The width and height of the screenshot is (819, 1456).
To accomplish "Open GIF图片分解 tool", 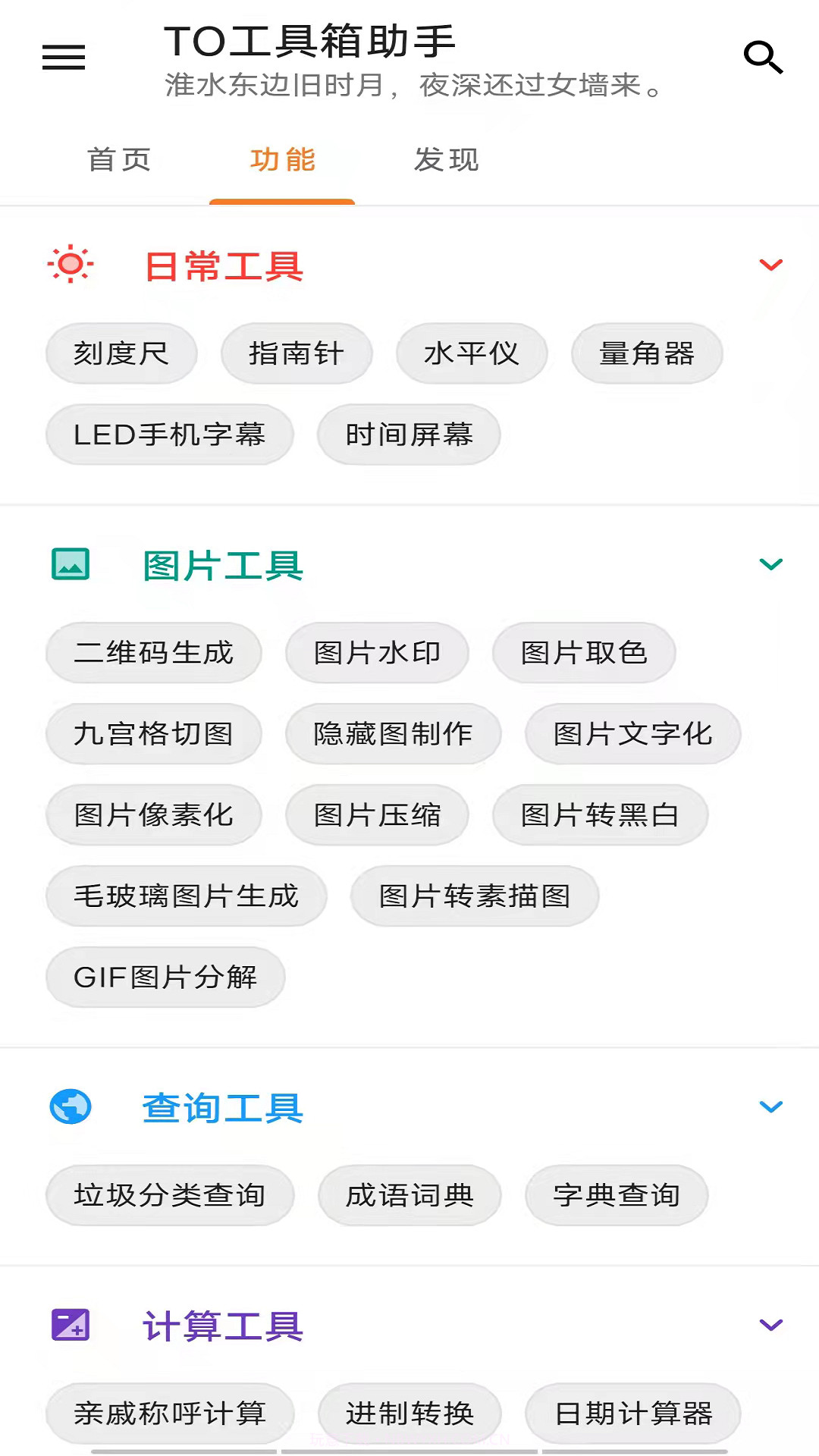I will click(x=165, y=977).
